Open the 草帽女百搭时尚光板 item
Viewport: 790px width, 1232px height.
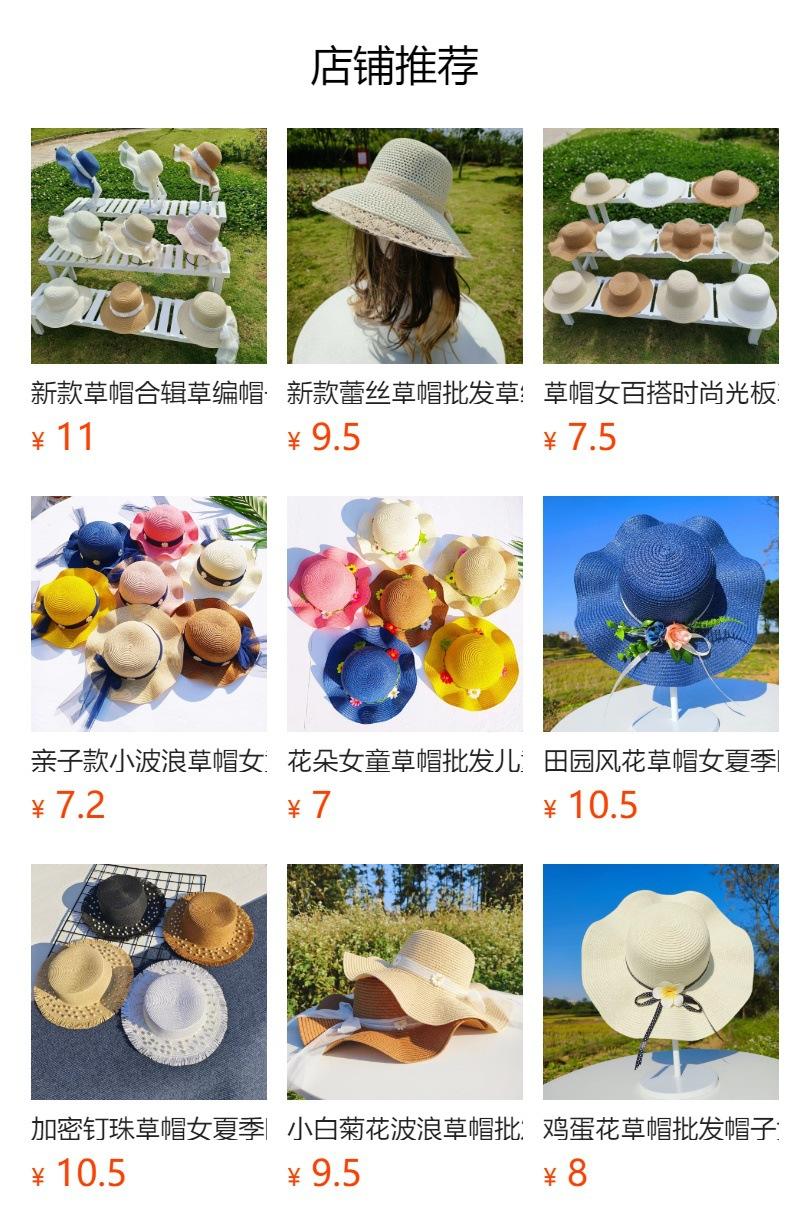coord(661,291)
